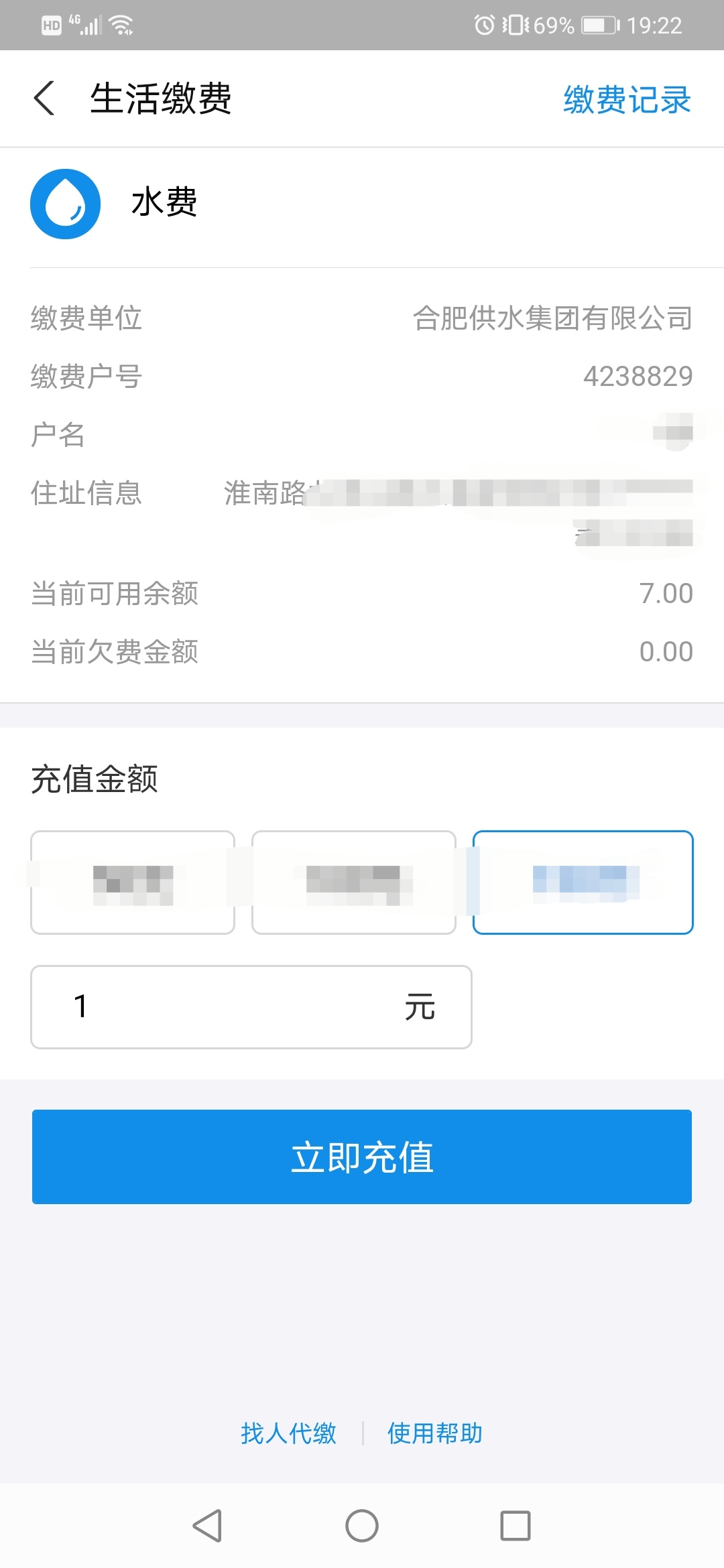Click the amount input field showing 1 元
The width and height of the screenshot is (724, 1568).
coord(251,1007)
